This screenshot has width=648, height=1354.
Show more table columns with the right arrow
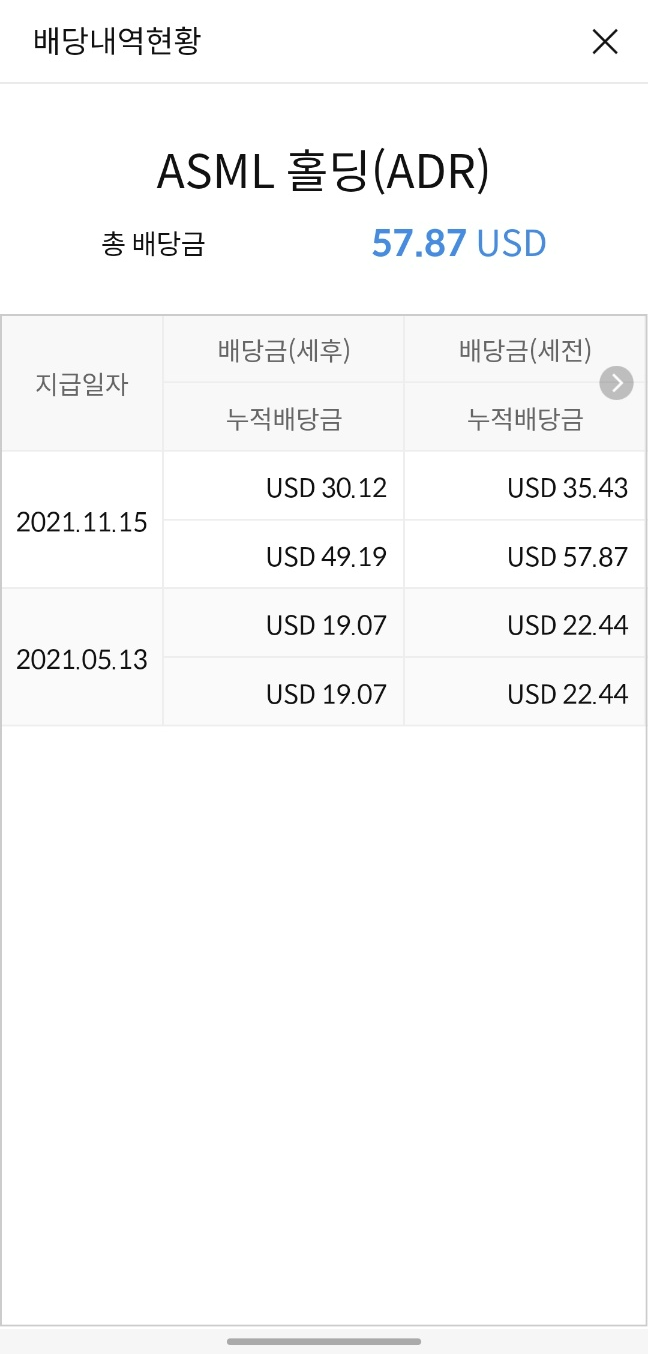(617, 383)
